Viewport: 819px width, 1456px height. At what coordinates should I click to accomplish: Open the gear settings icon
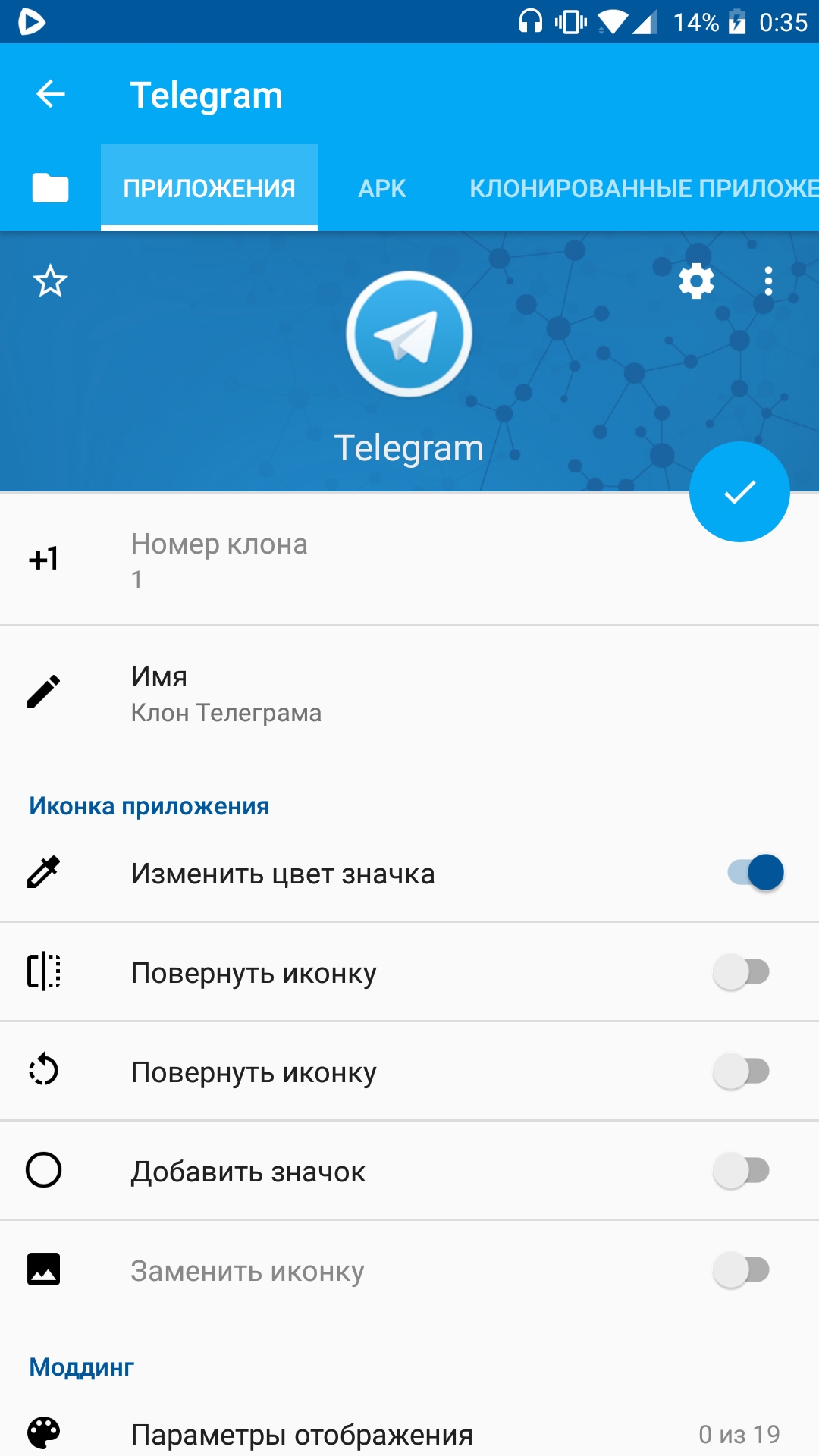click(x=696, y=281)
